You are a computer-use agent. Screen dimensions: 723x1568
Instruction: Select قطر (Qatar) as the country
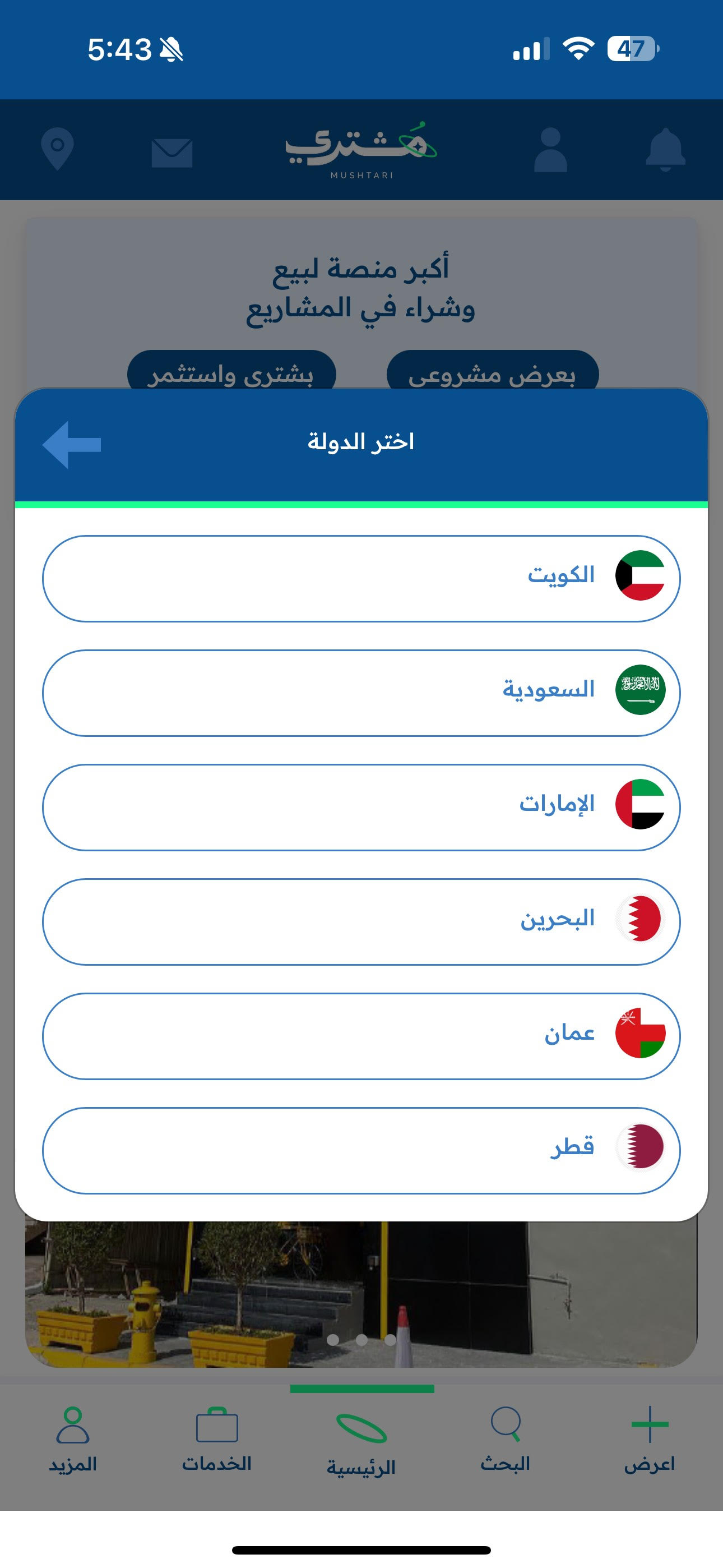361,1150
